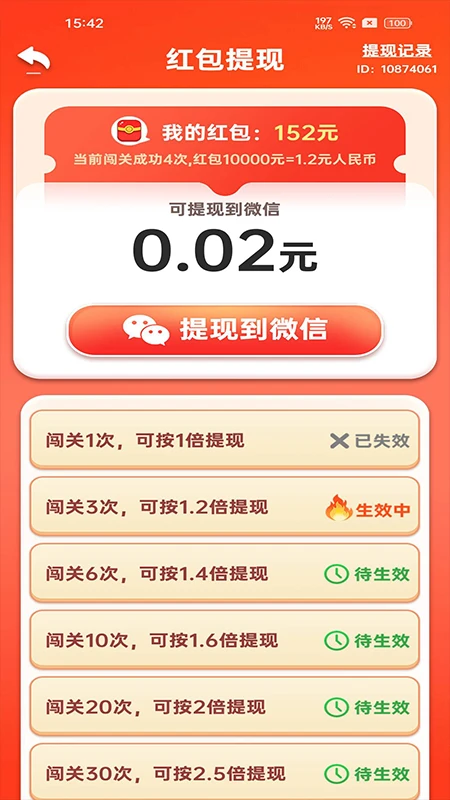This screenshot has width=450, height=800.
Task: Open 提现记录 withdrawal records
Action: [397, 51]
